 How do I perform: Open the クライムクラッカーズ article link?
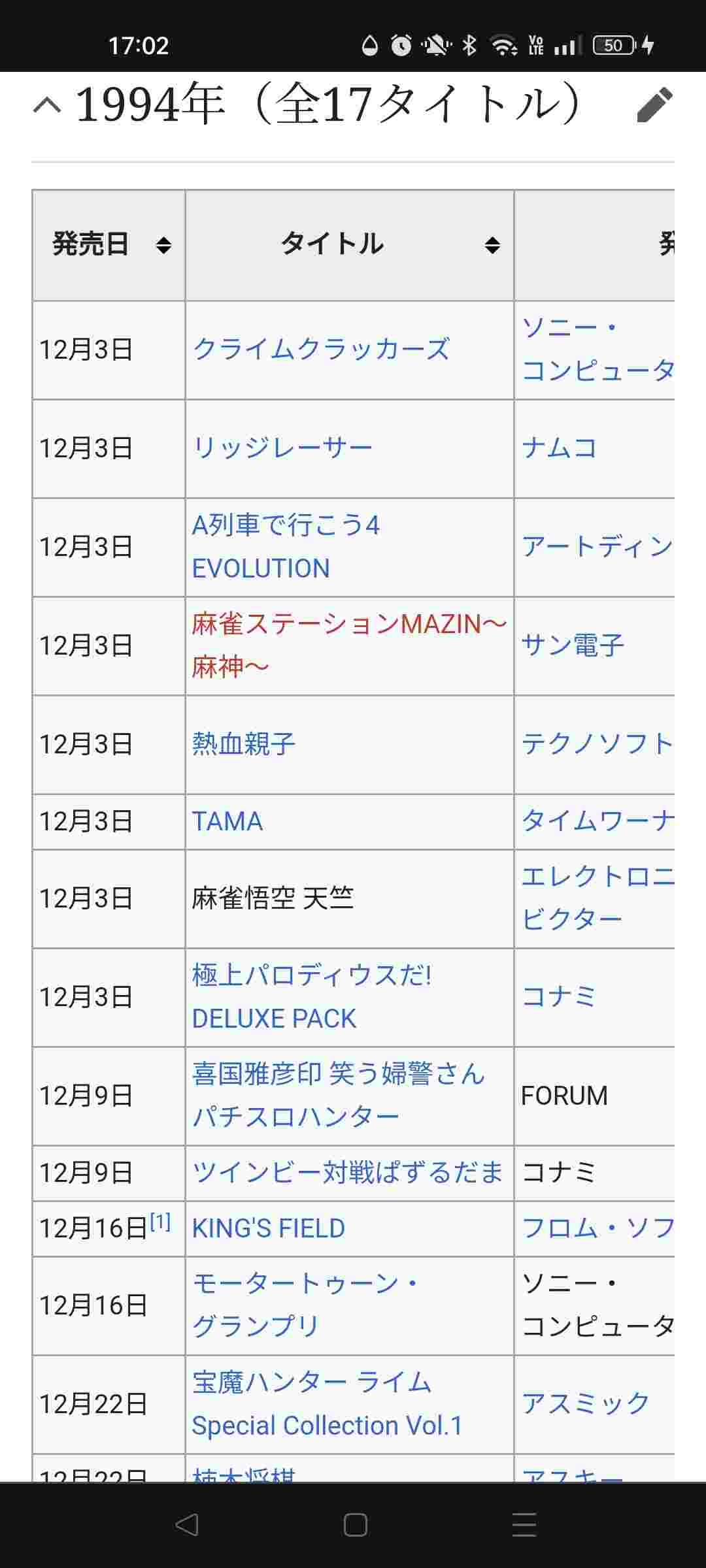pyautogui.click(x=321, y=349)
